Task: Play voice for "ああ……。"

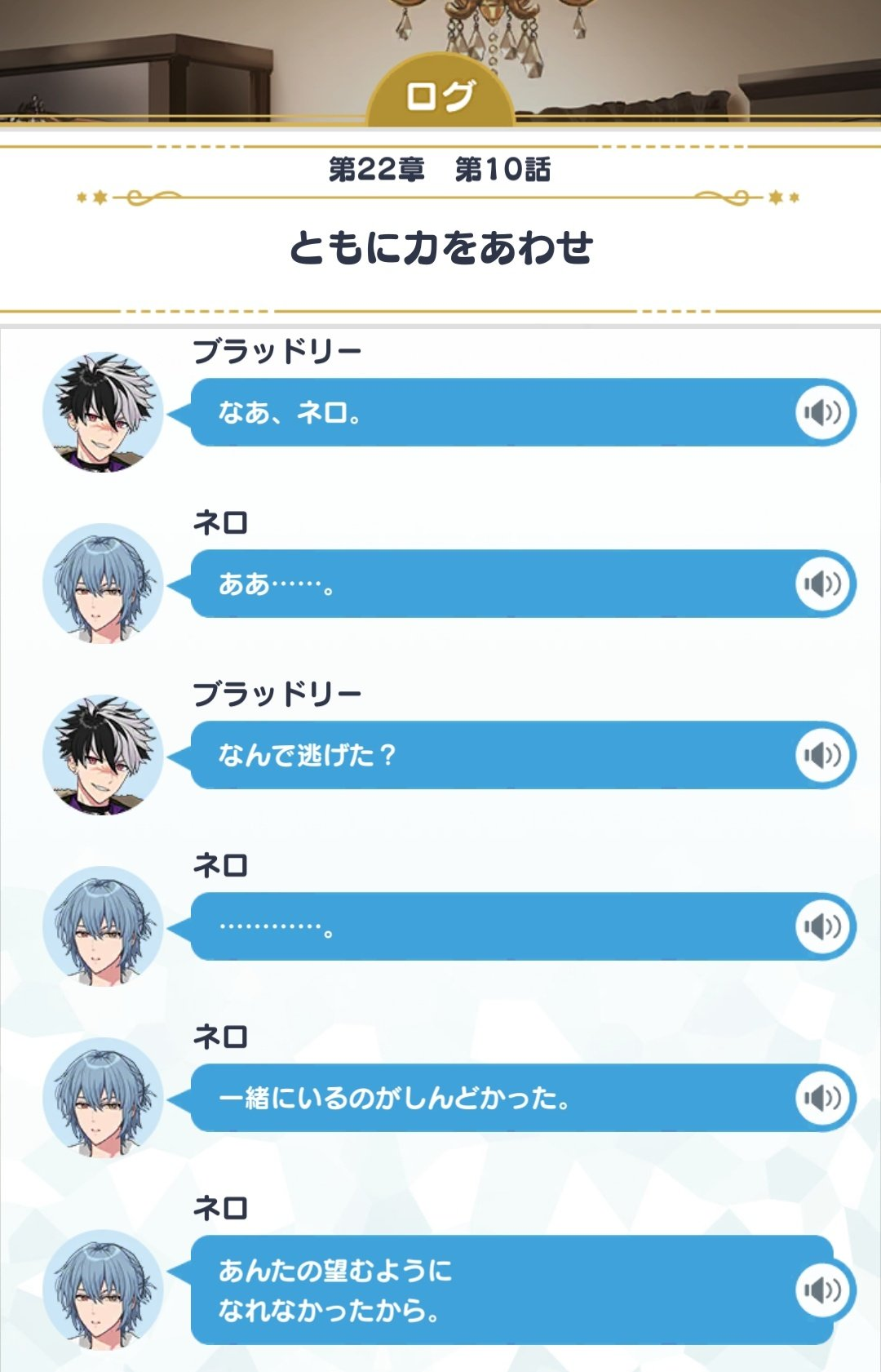Action: [x=822, y=584]
